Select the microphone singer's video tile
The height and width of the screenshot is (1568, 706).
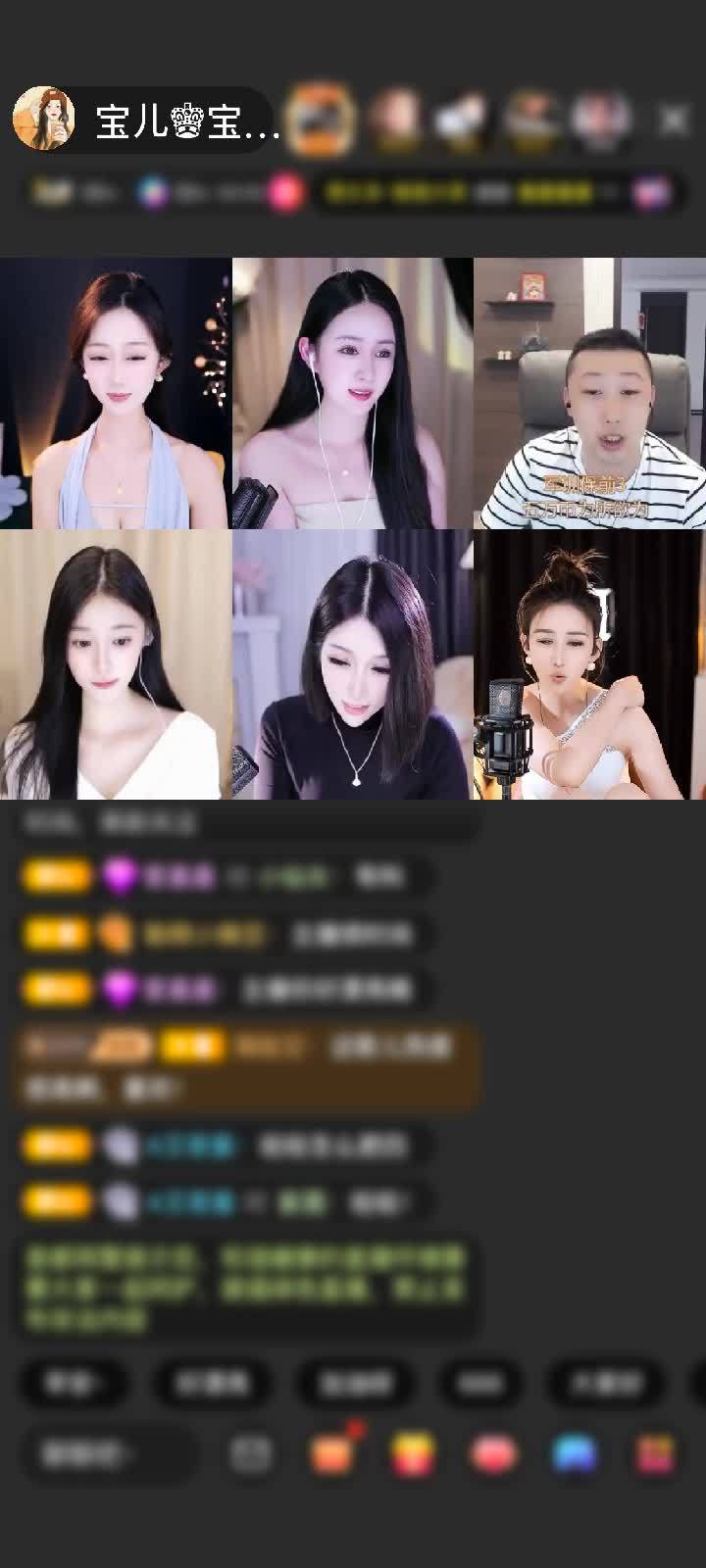588,664
